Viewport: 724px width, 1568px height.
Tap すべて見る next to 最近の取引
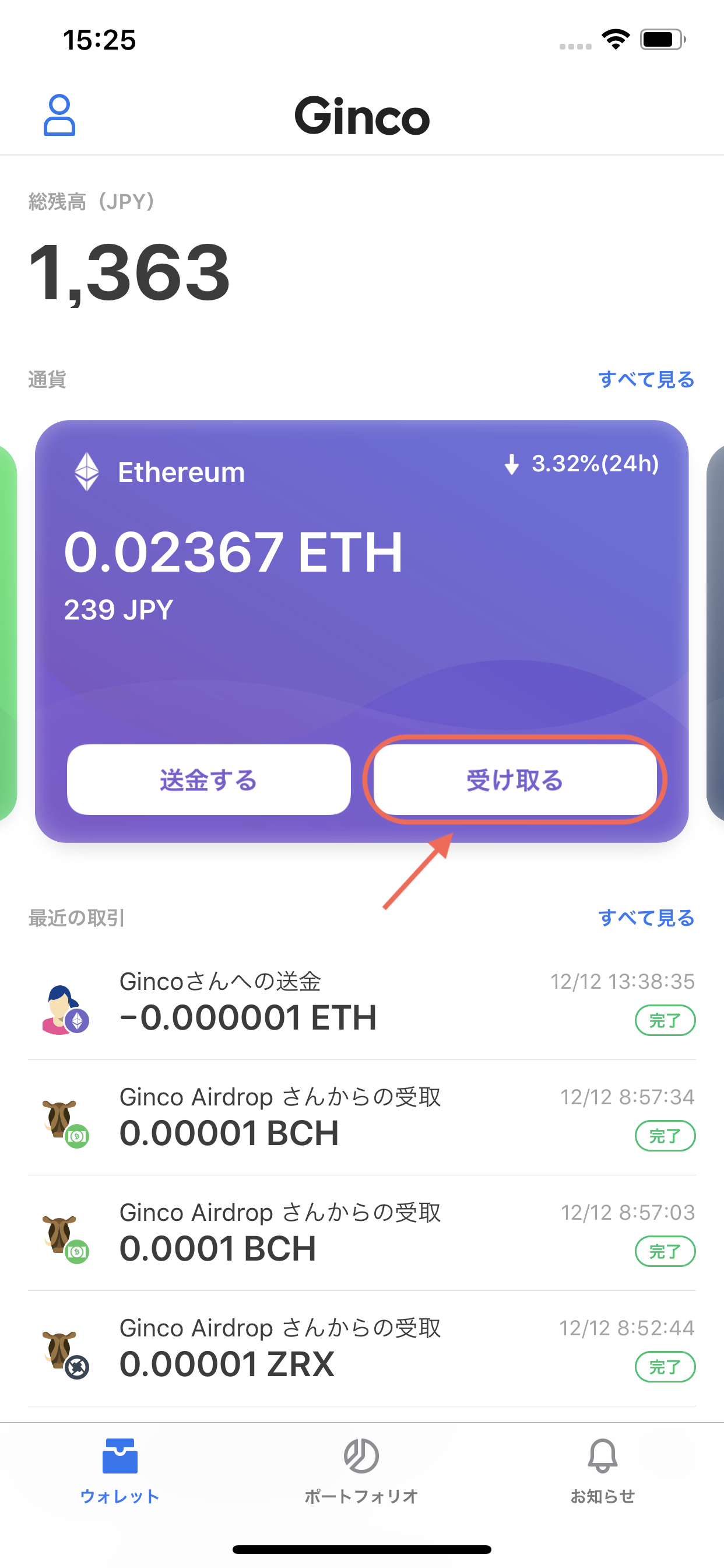coord(645,918)
